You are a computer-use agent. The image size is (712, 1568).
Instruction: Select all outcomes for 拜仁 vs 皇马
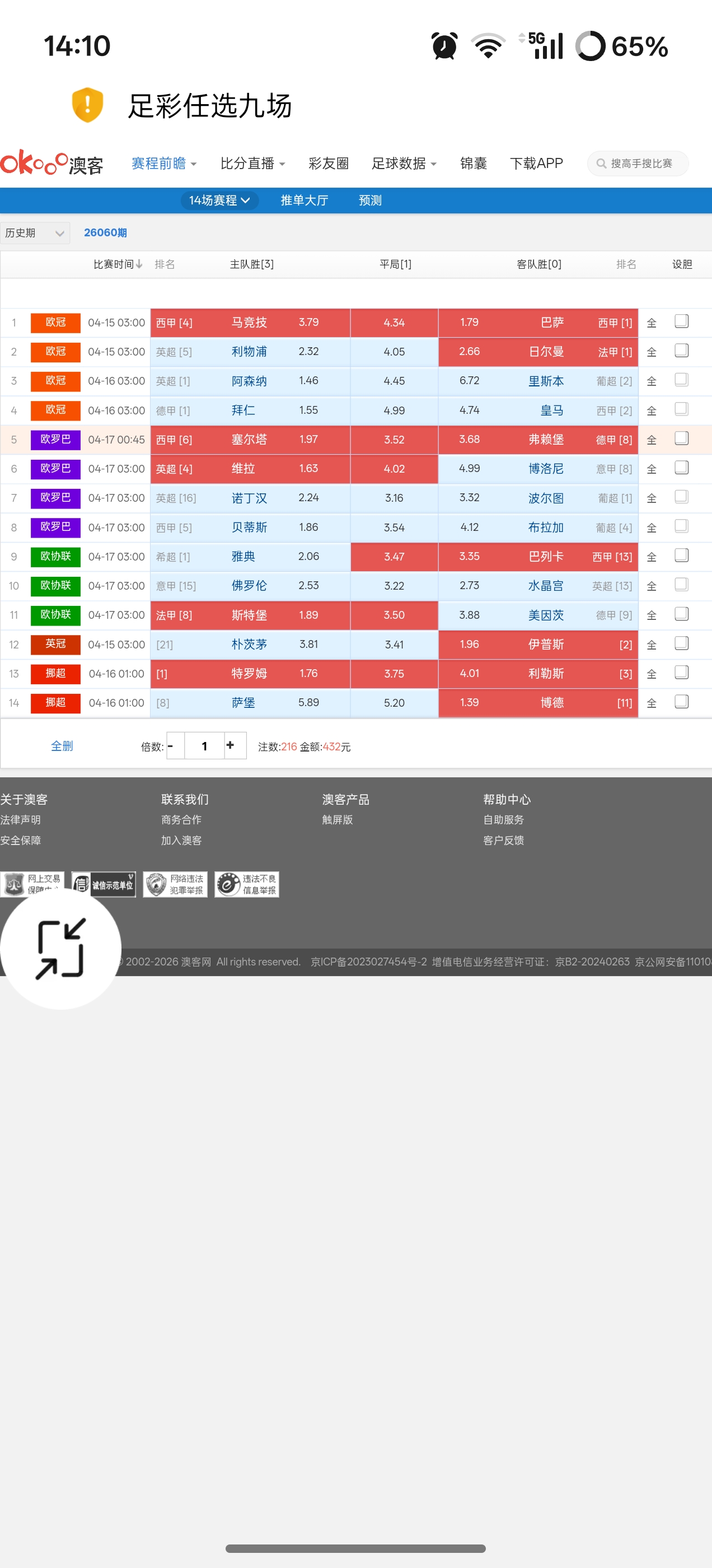pyautogui.click(x=651, y=411)
